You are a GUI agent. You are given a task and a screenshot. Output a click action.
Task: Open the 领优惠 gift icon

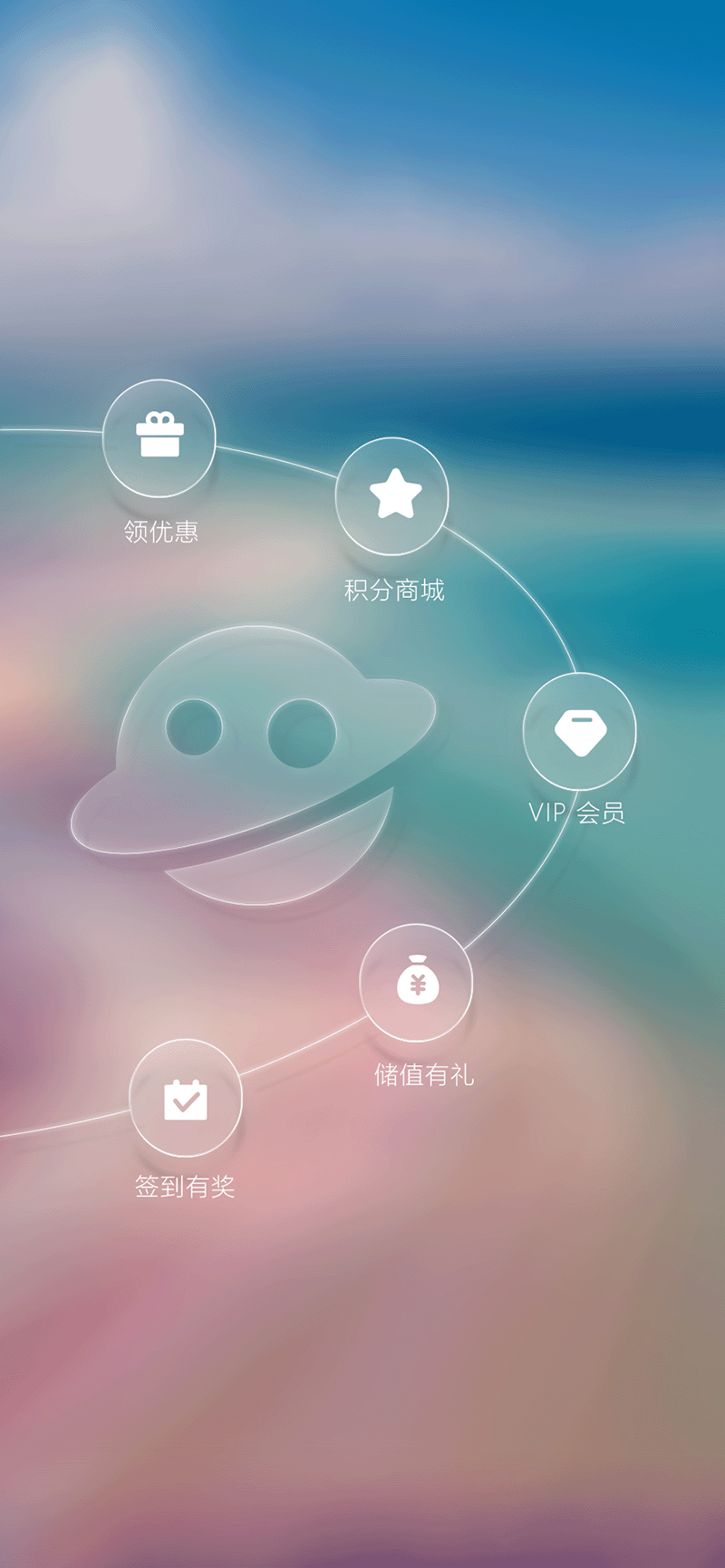[x=159, y=438]
